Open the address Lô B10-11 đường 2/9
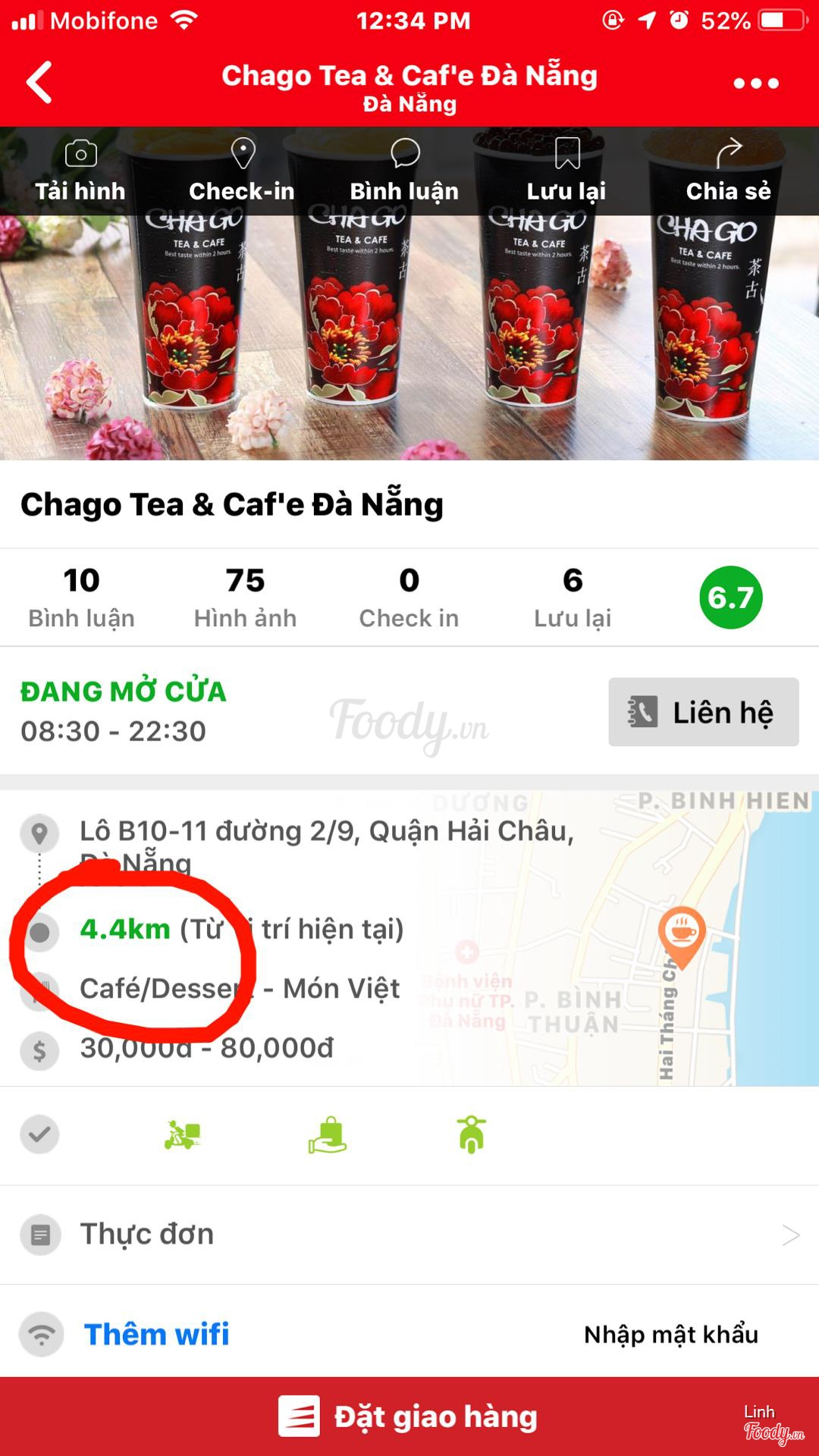 326,832
